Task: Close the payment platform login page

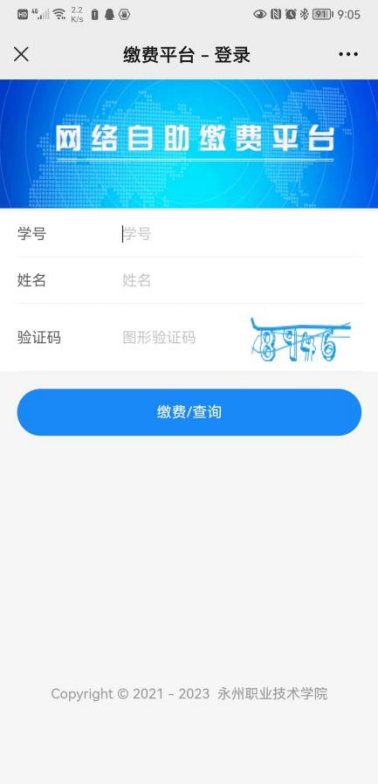Action: (21, 54)
